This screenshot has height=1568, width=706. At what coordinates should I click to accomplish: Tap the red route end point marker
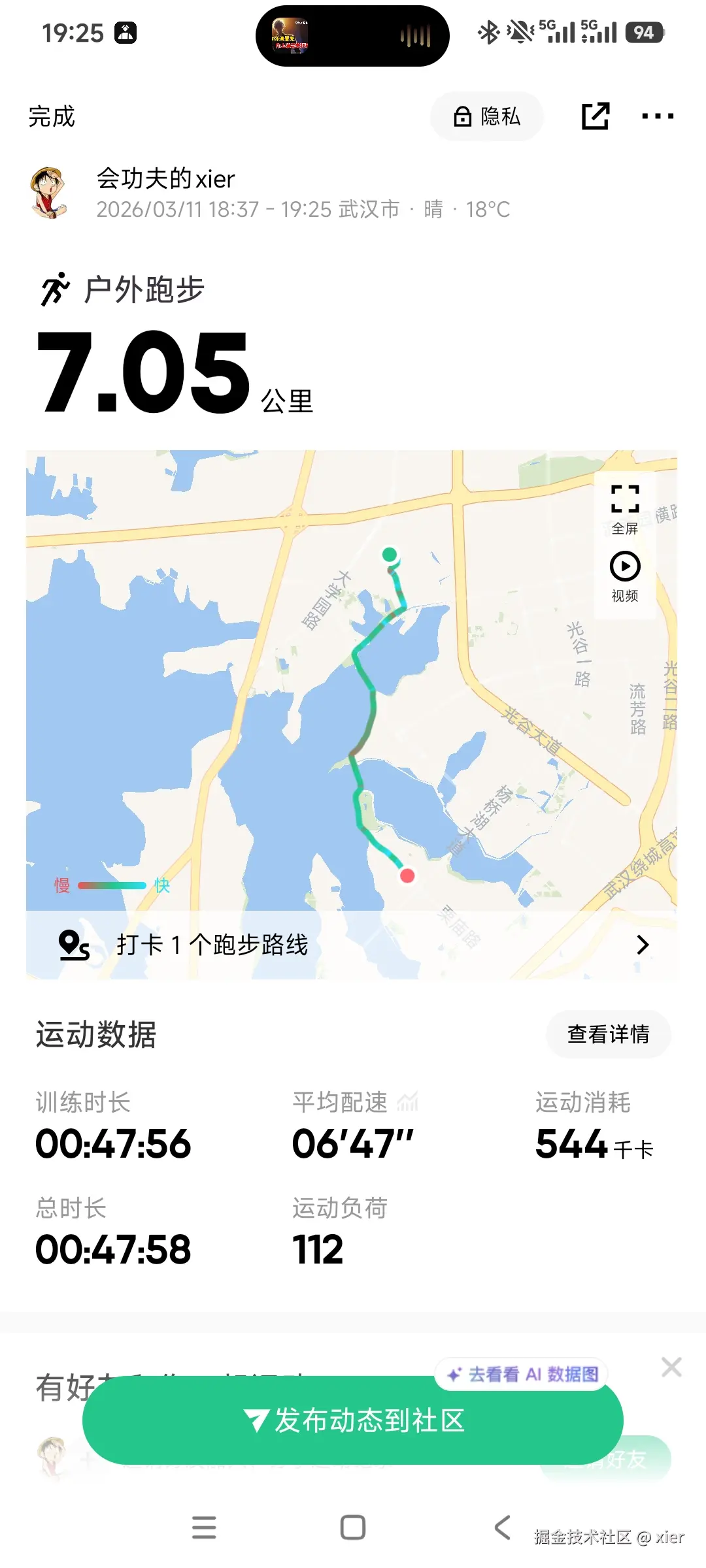[x=407, y=875]
